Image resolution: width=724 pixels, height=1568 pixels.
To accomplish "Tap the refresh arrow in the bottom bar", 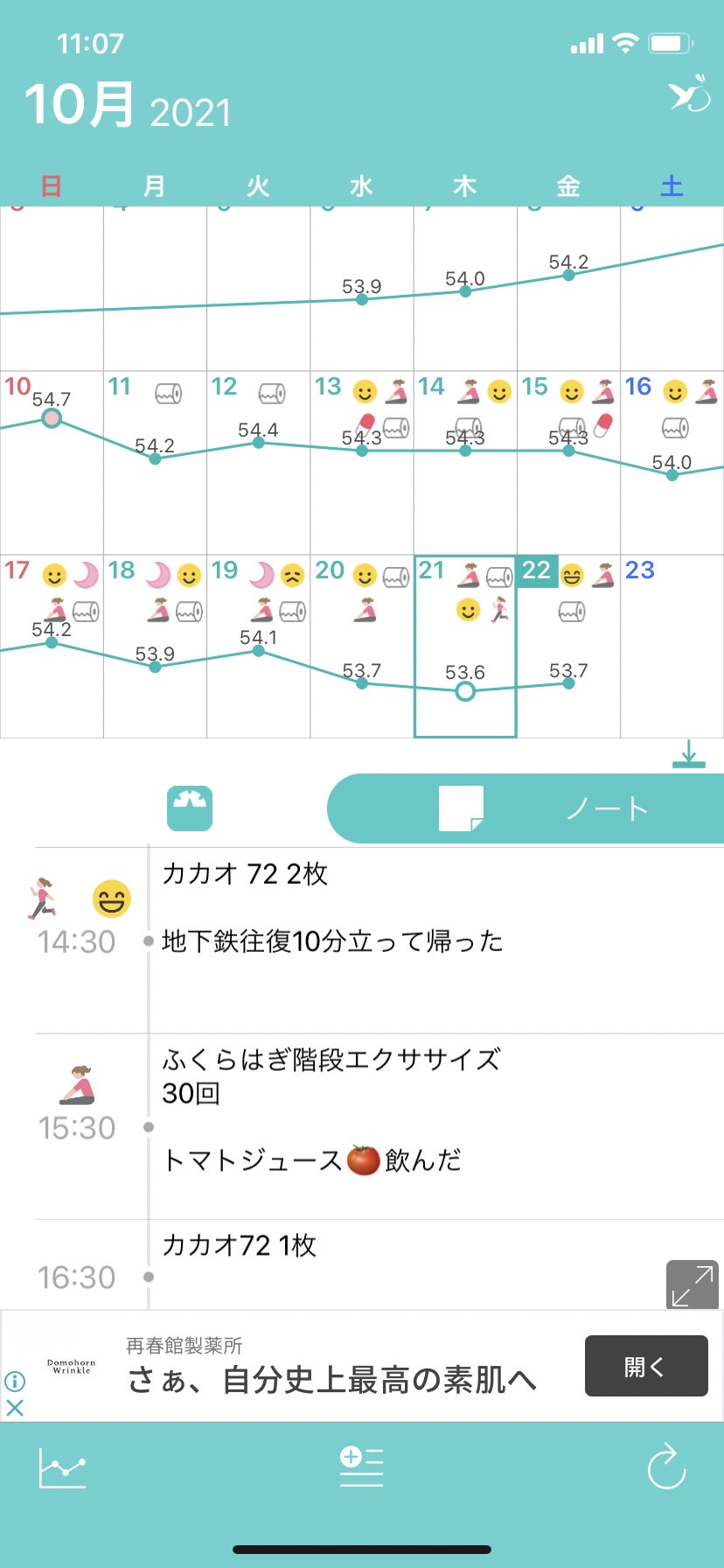I will (666, 1466).
